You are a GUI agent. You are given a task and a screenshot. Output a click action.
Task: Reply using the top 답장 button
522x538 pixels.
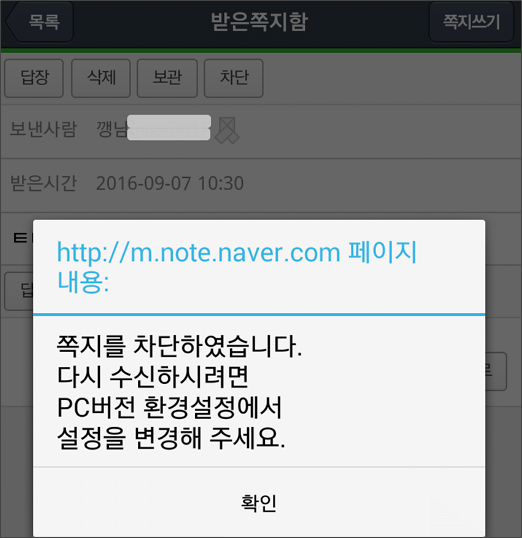tap(34, 78)
